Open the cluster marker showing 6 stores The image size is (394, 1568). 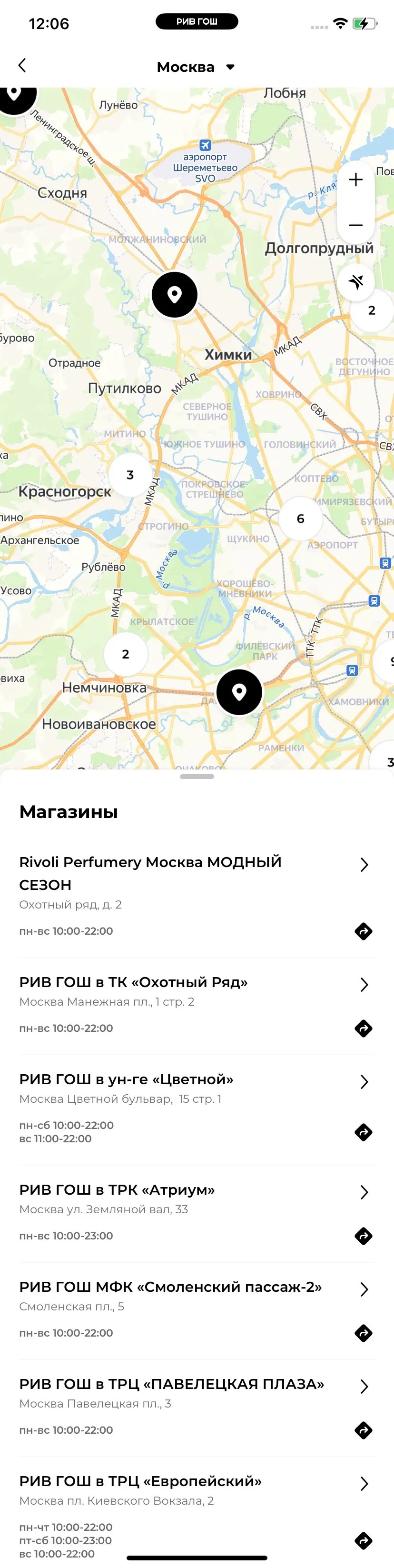click(300, 519)
